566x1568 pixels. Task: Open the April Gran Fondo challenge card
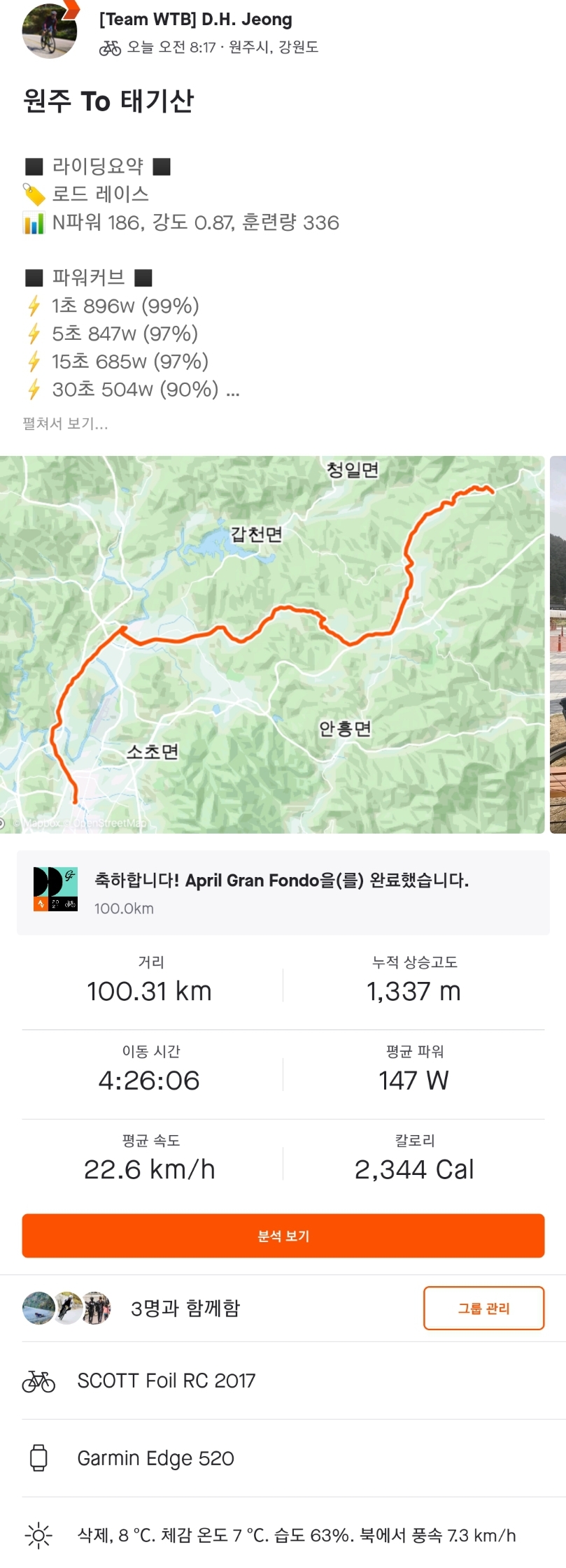(x=283, y=893)
